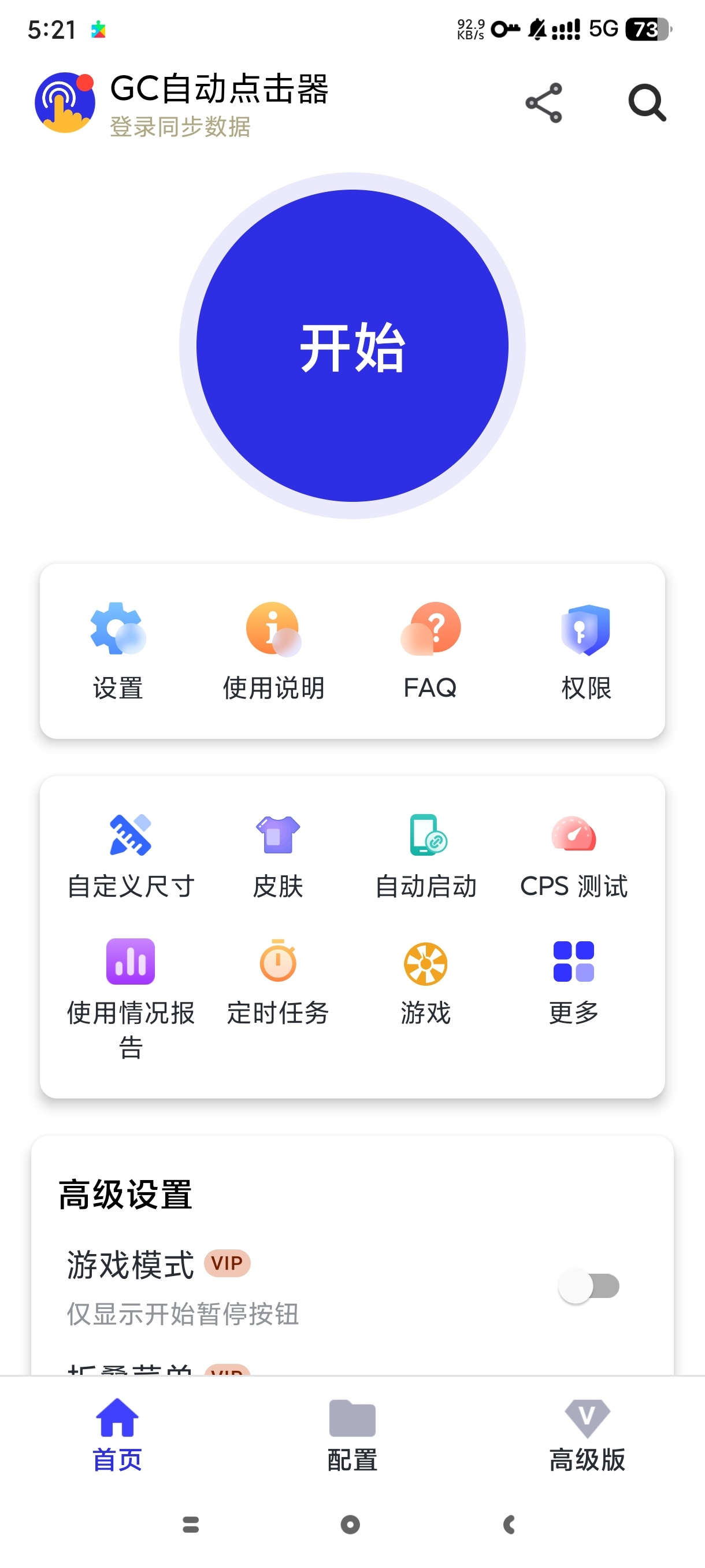Switch to the 高级版 premium tab
Viewport: 705px width, 1568px height.
pos(587,1434)
